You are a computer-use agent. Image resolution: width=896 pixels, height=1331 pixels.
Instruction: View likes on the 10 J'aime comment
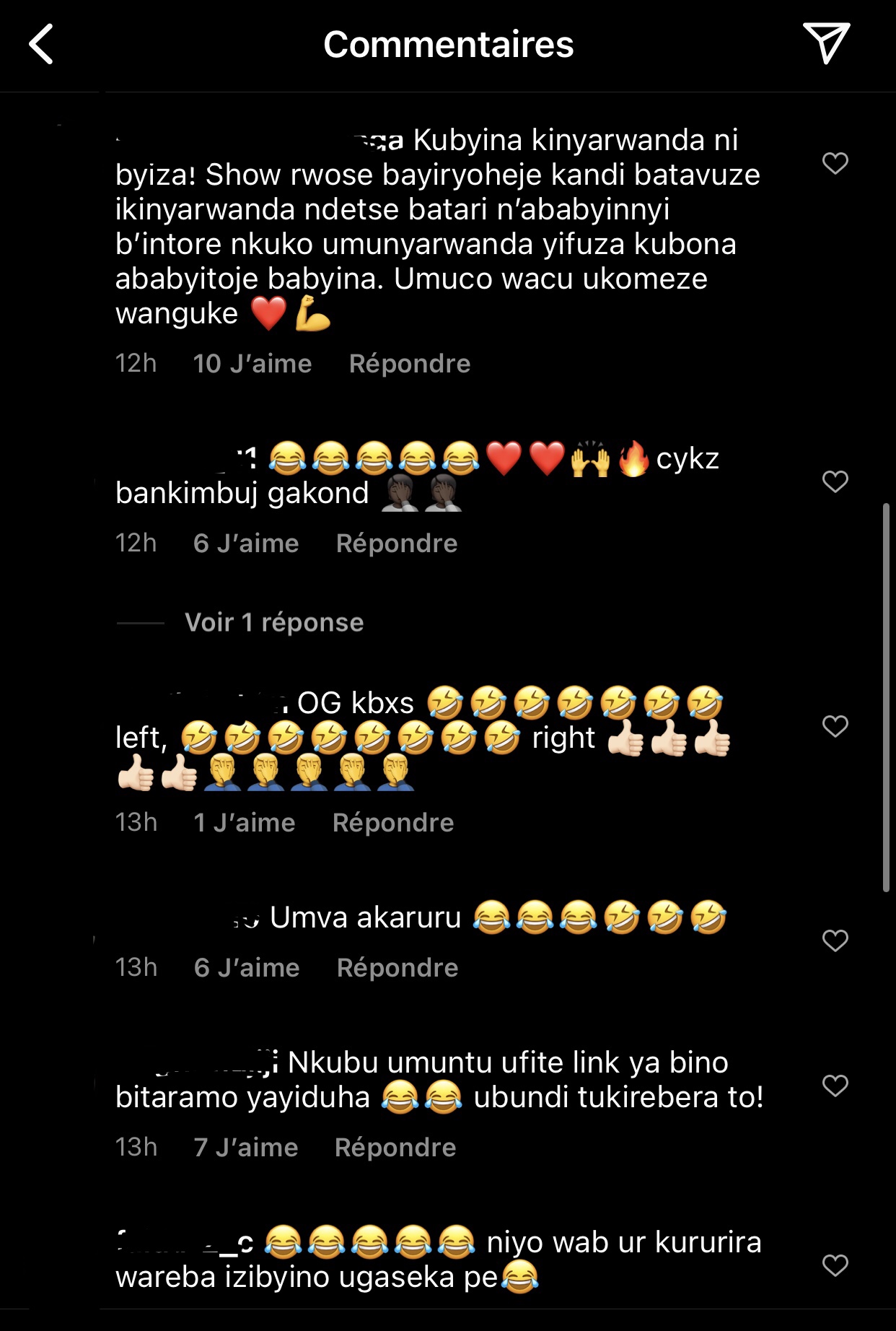pos(252,364)
